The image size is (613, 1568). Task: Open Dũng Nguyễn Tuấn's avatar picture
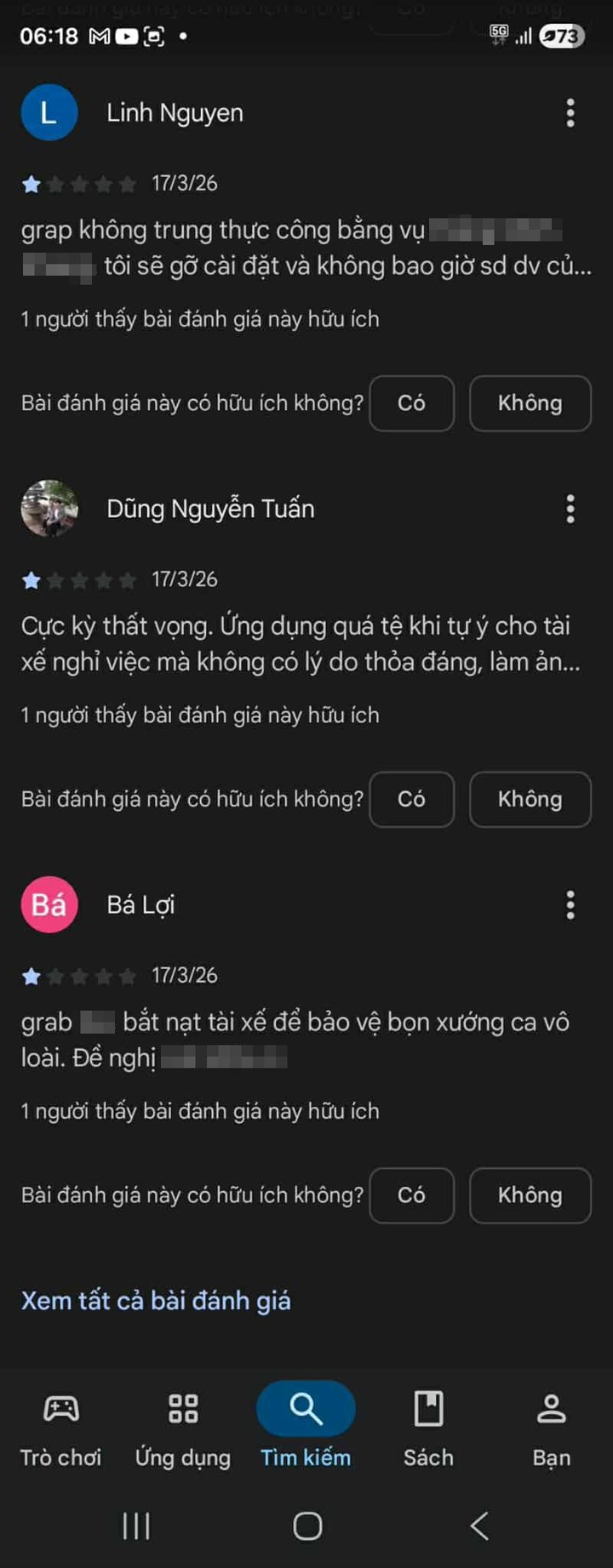49,508
